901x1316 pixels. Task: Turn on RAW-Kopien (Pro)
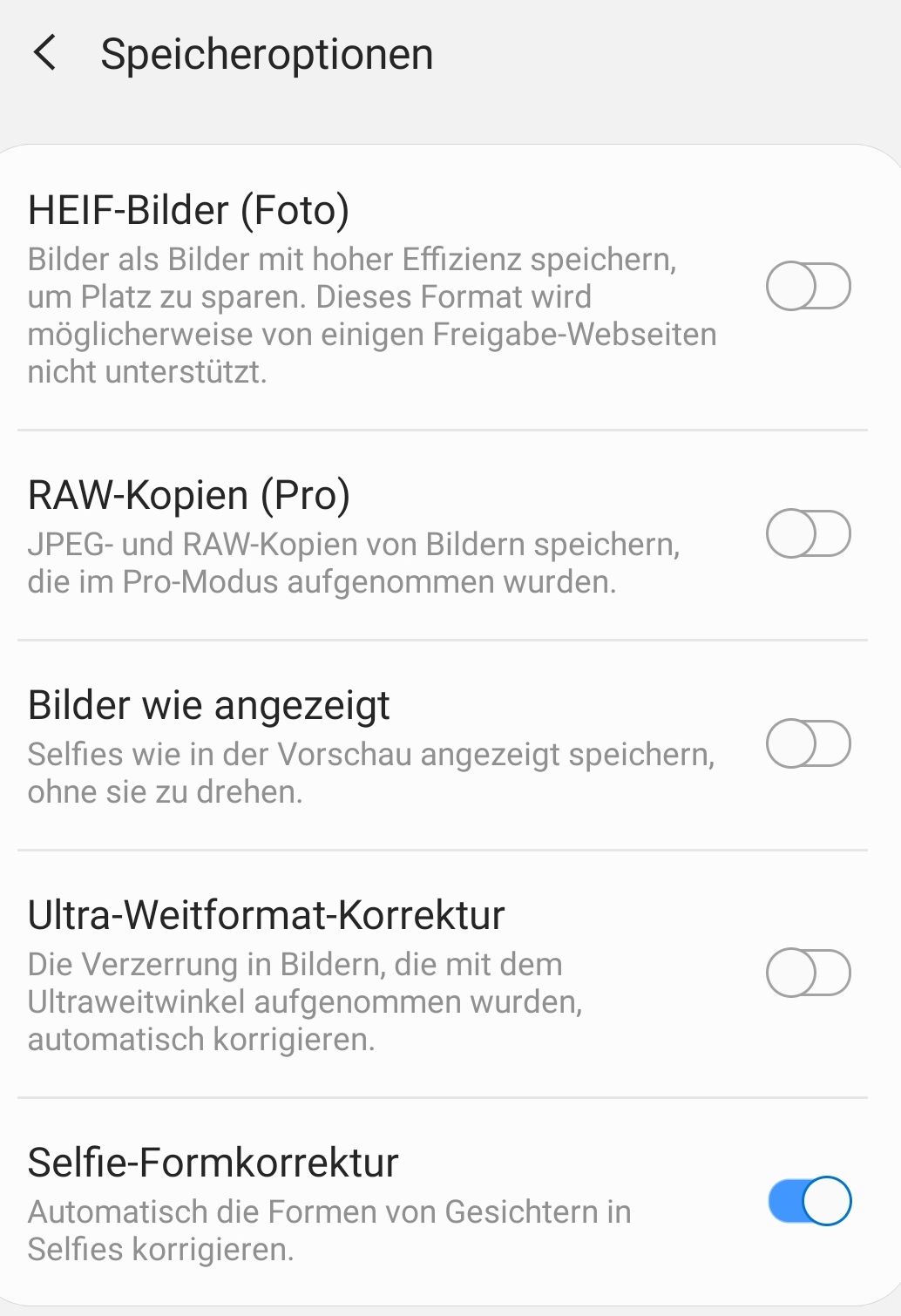[808, 533]
